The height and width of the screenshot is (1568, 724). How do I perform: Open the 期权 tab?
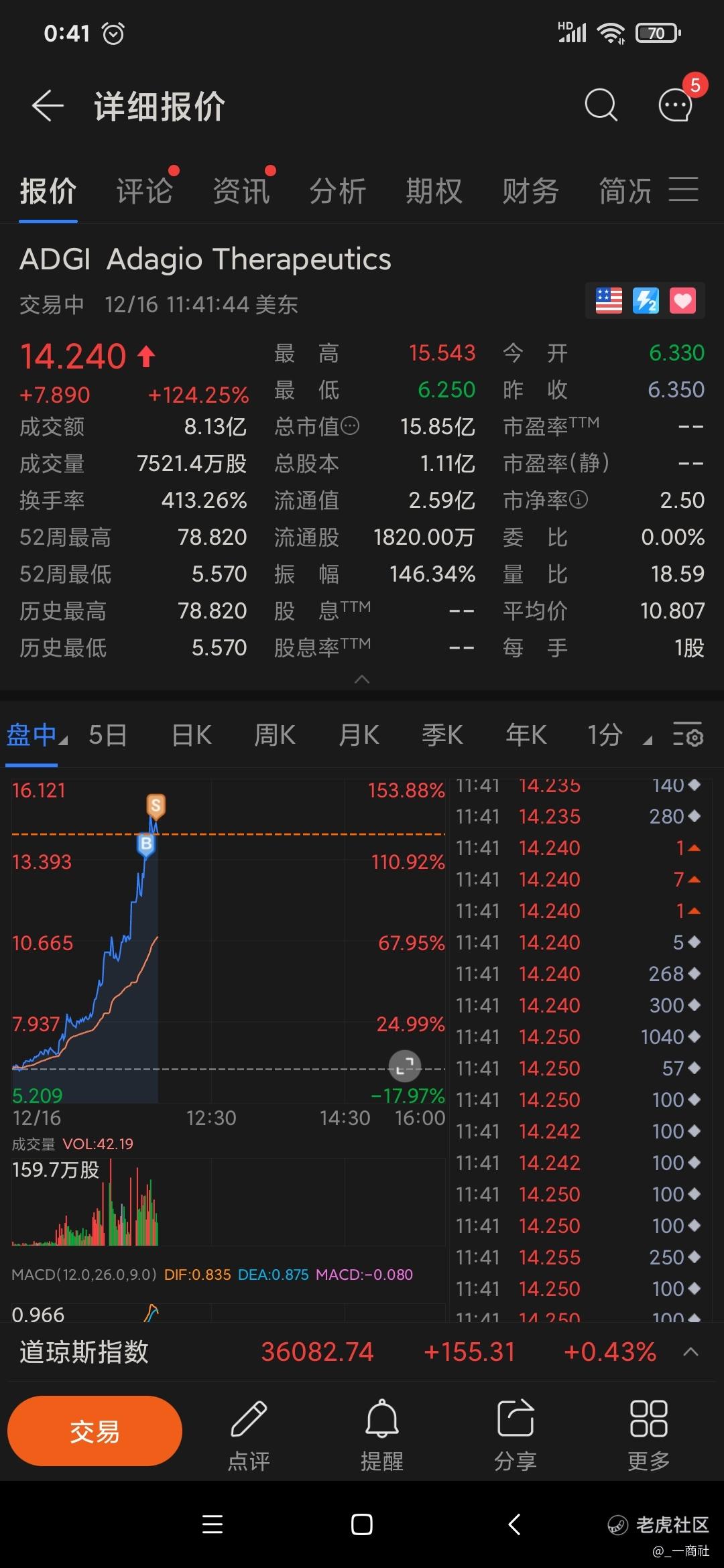(434, 191)
